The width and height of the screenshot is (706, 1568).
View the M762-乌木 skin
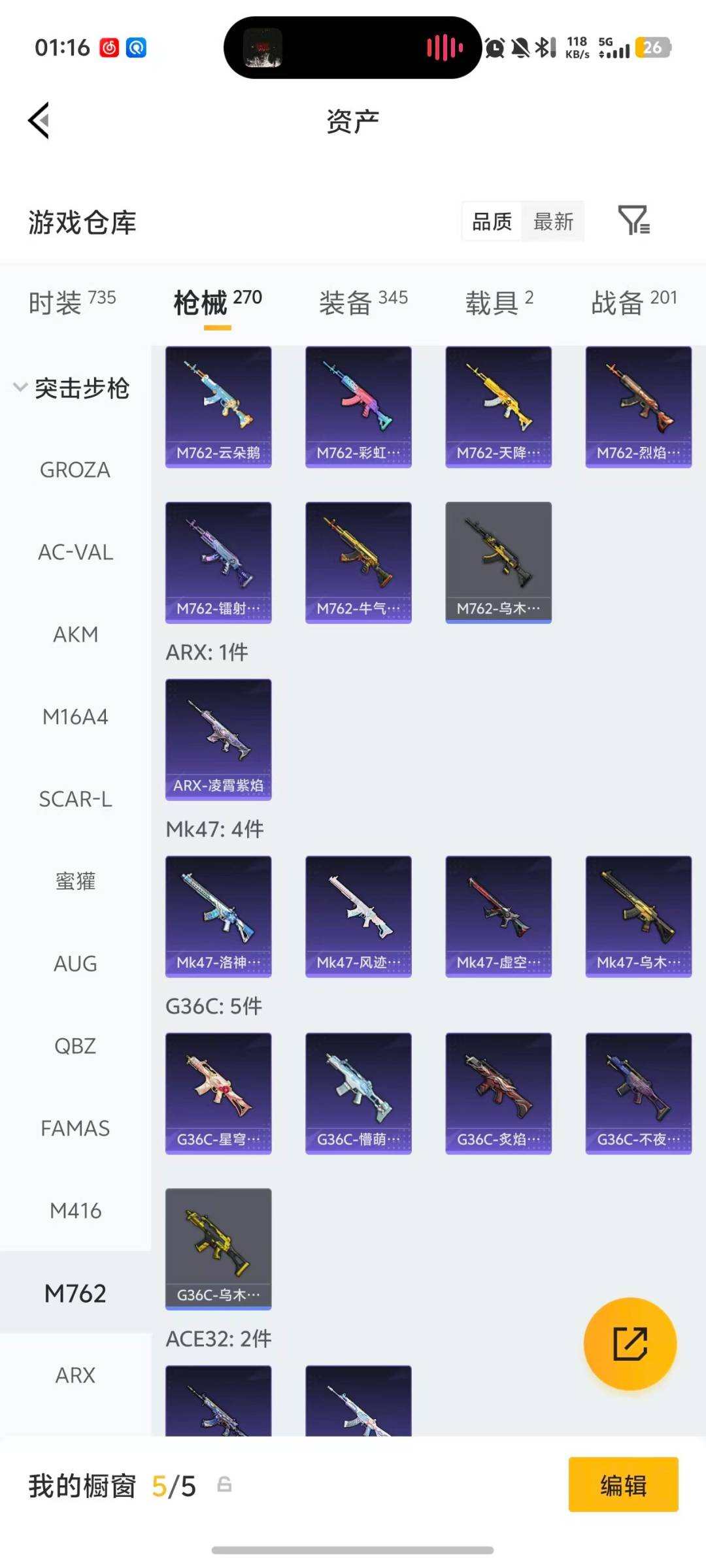coord(498,562)
